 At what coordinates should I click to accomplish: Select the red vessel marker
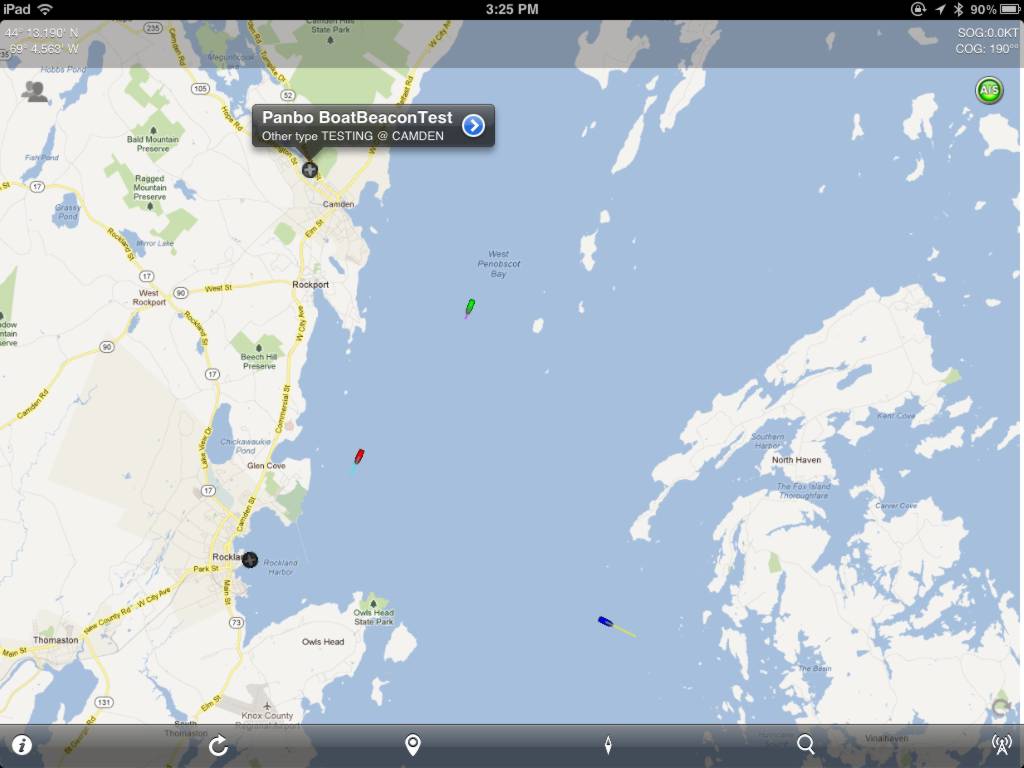(x=359, y=457)
